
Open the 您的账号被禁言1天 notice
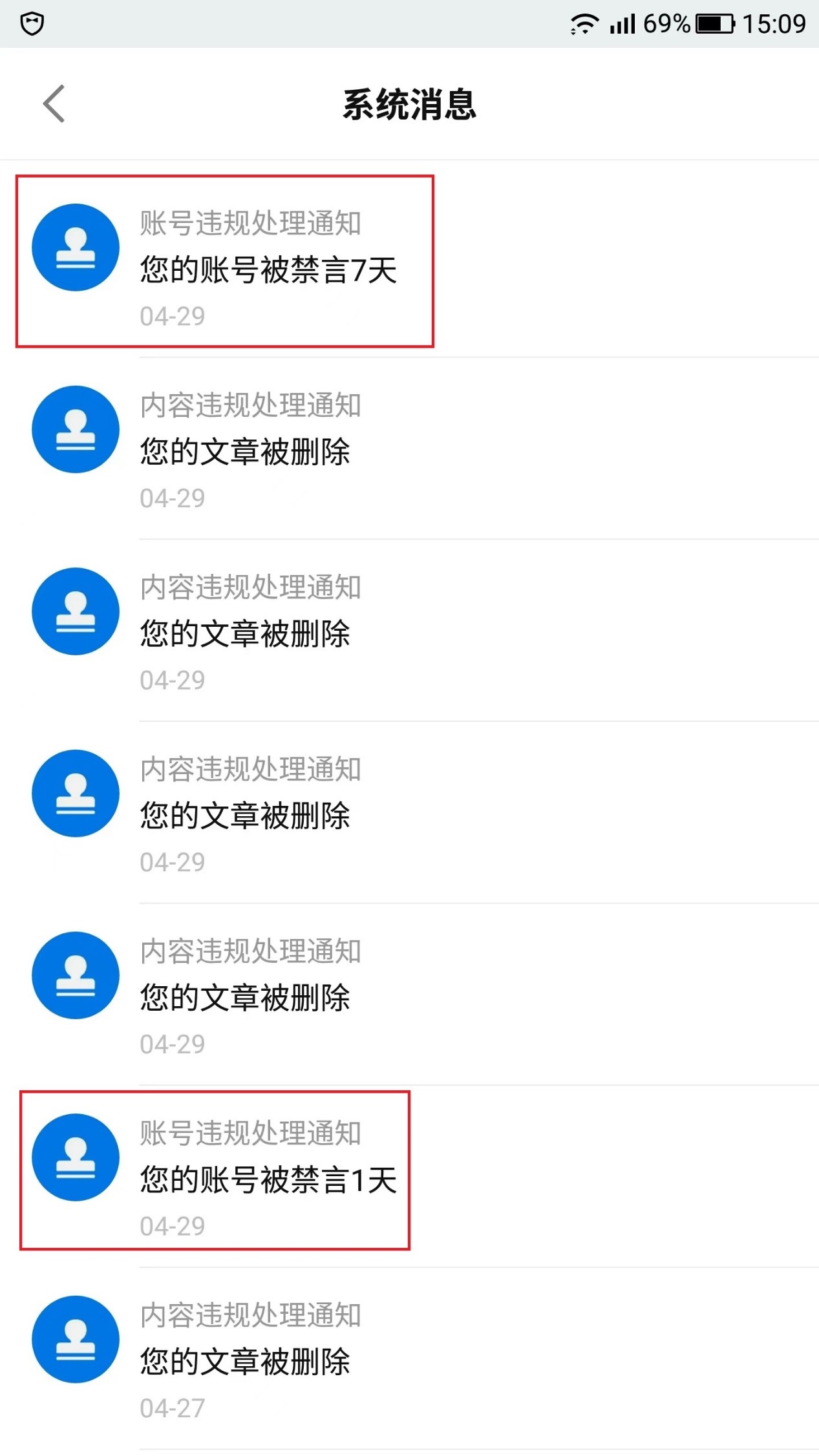coord(409,1176)
